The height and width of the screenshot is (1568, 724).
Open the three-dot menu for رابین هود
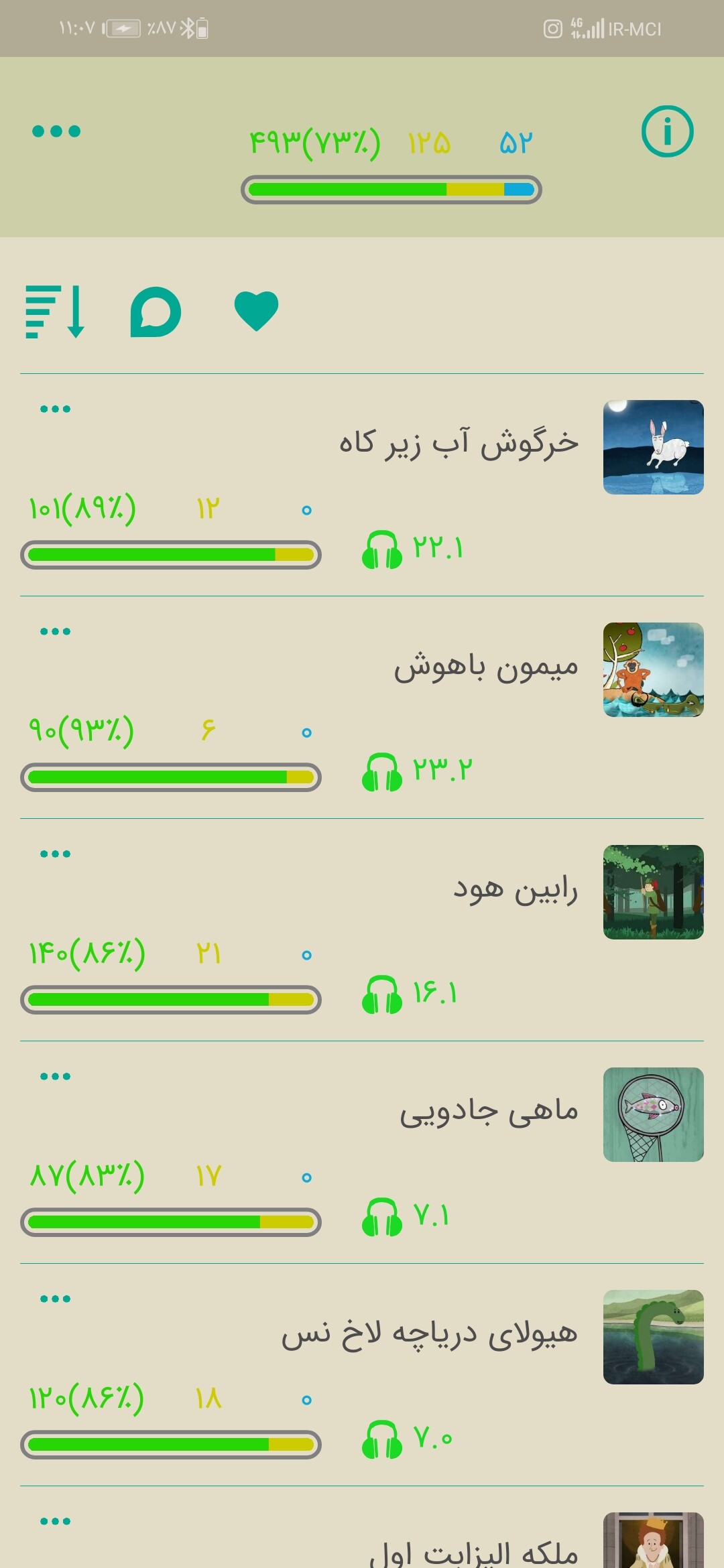[56, 854]
